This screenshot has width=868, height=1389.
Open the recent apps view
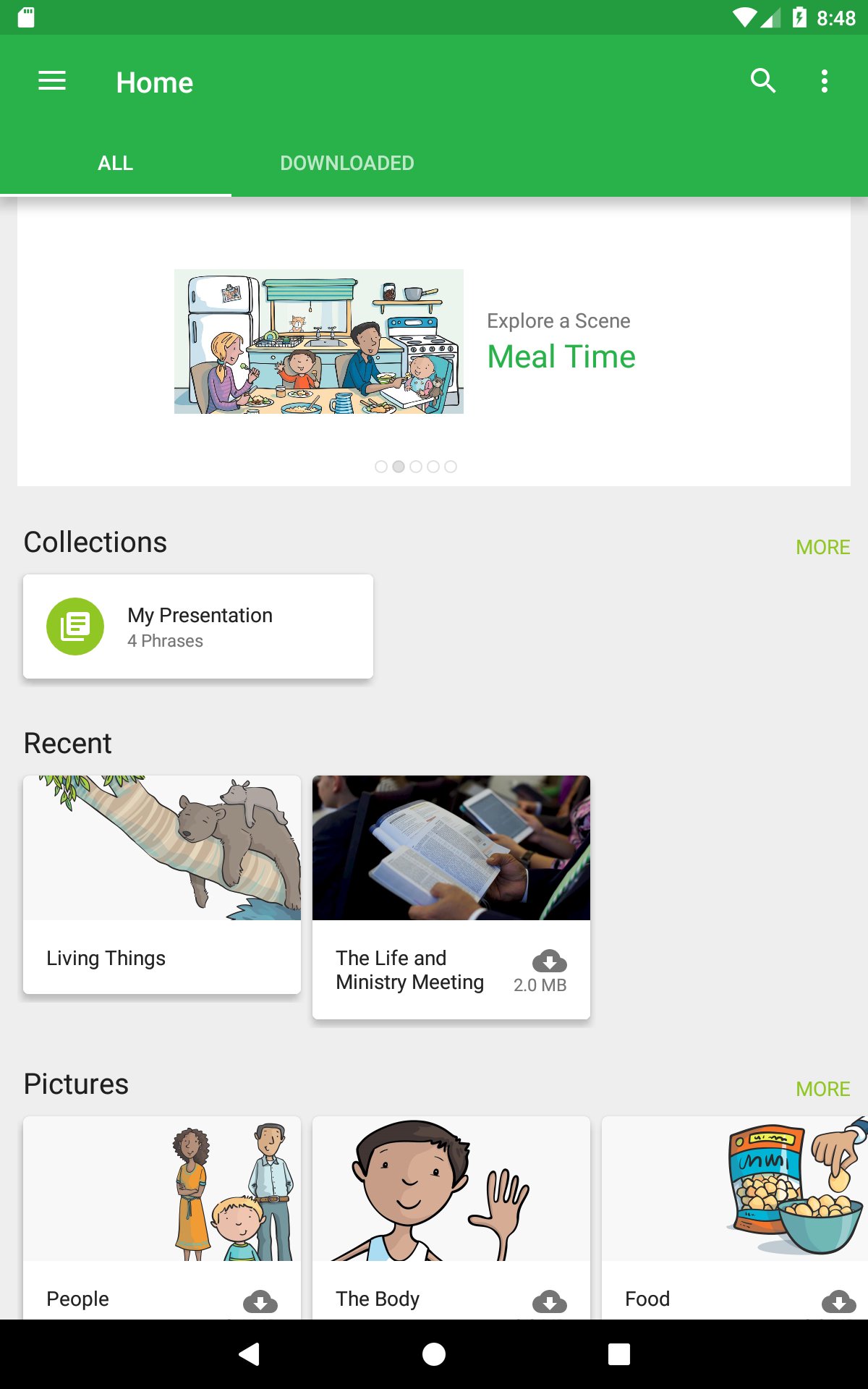pos(619,1354)
